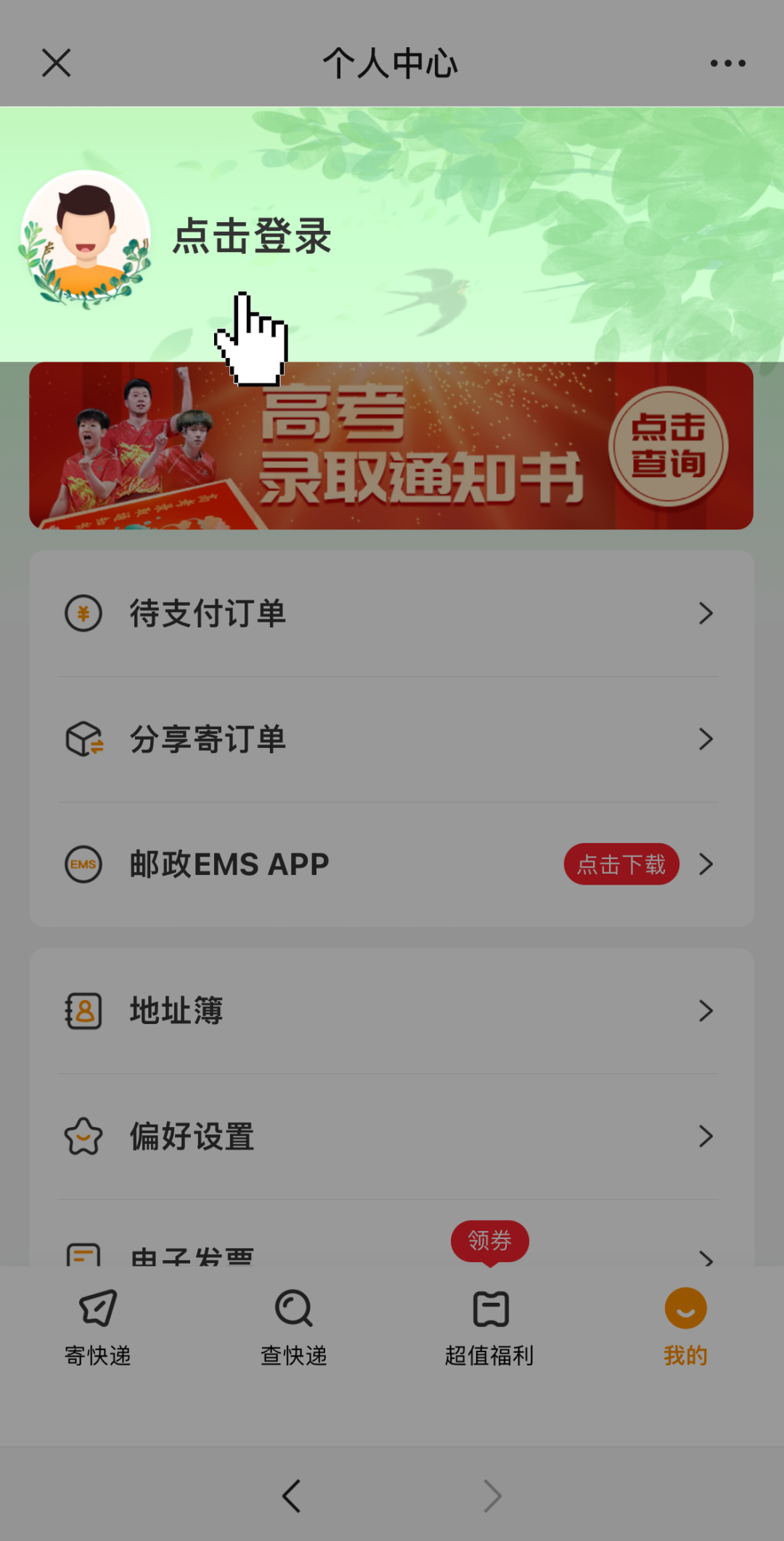The image size is (784, 1541).
Task: Open 偏好设置 preference settings
Action: (x=391, y=1137)
